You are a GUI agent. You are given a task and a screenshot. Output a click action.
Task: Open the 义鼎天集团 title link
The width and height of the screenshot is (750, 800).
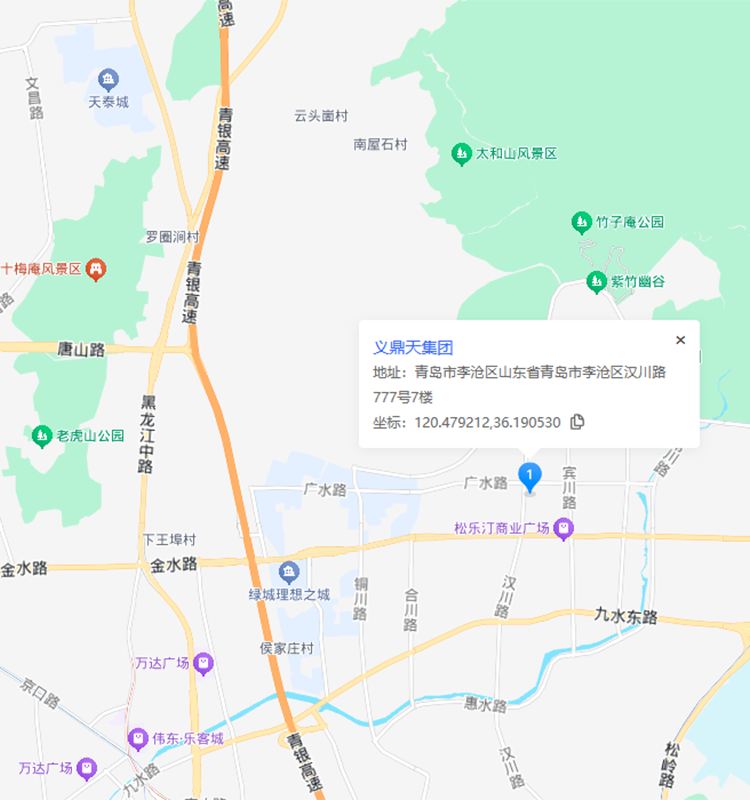413,348
